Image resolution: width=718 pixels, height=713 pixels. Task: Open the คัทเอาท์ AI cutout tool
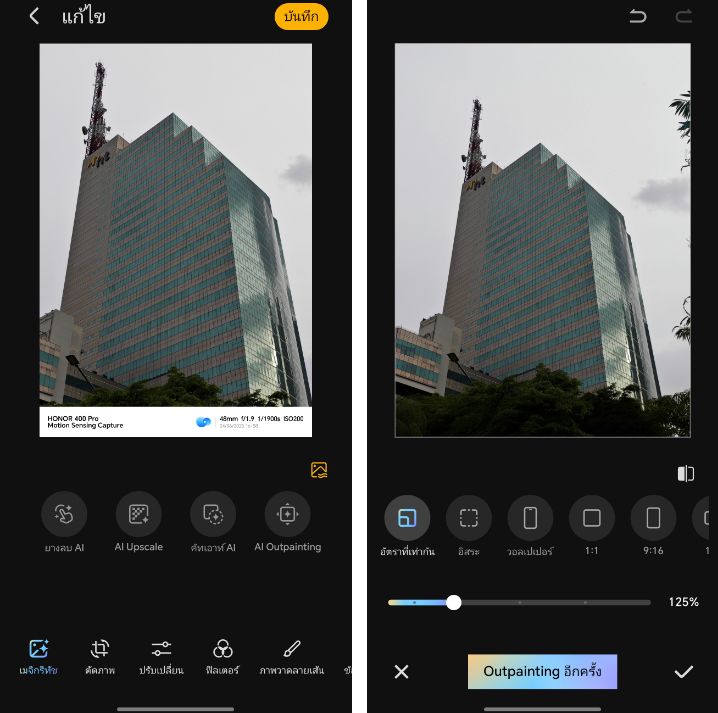(212, 514)
